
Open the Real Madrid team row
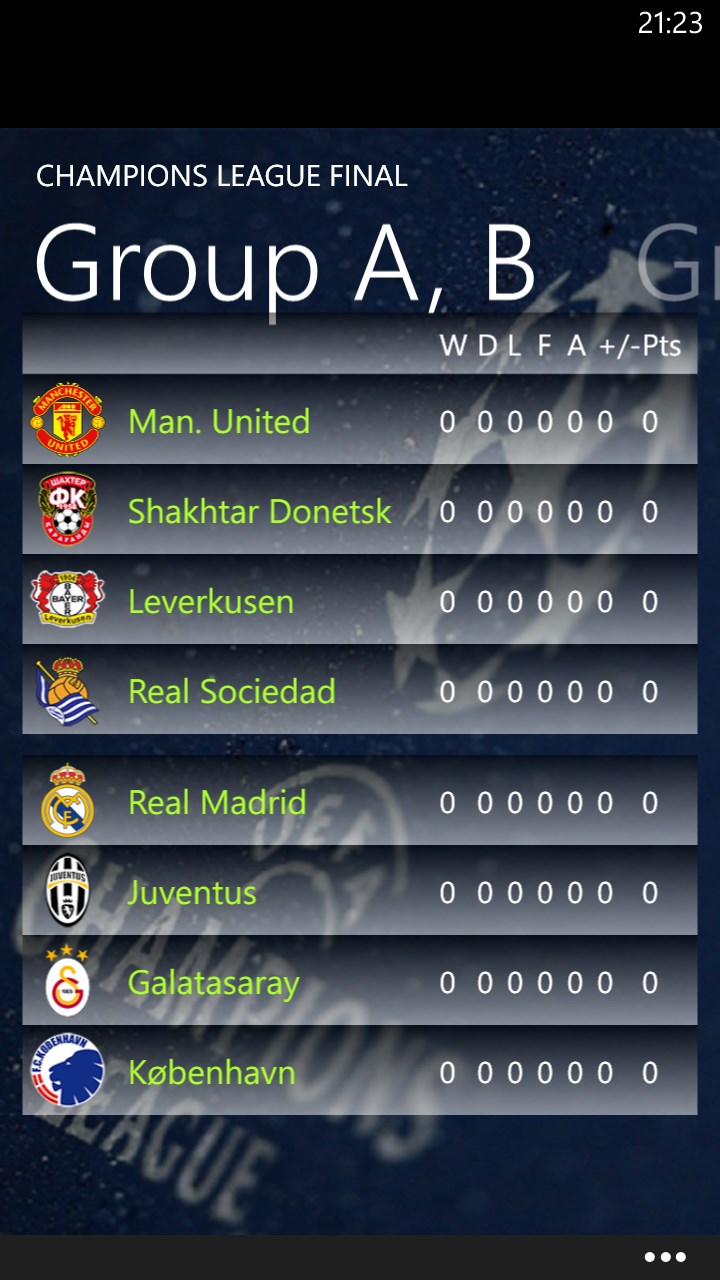point(217,802)
